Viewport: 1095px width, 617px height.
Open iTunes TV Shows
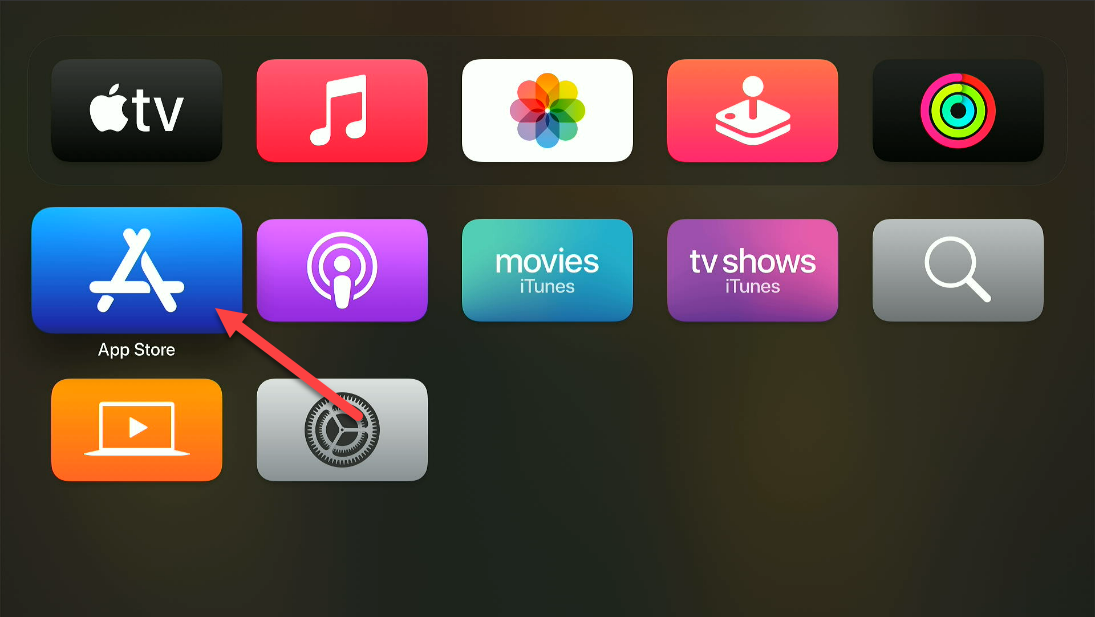pyautogui.click(x=752, y=270)
